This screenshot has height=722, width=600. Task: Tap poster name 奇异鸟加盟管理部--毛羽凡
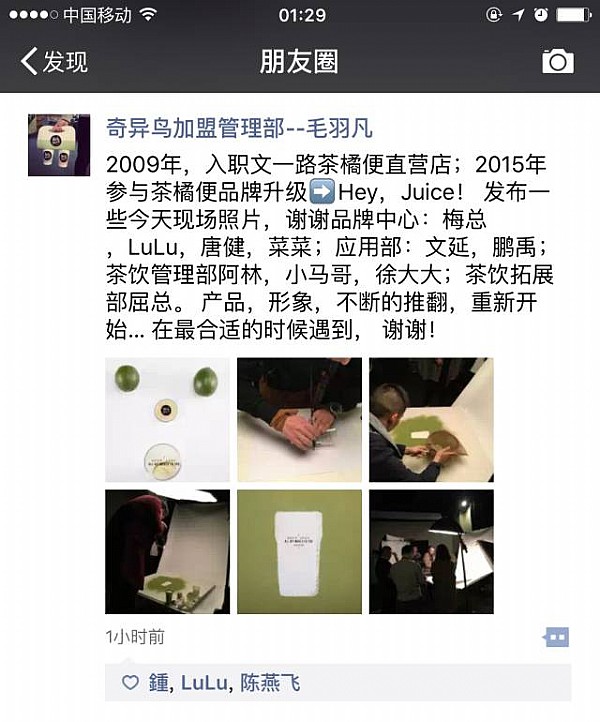coord(240,127)
